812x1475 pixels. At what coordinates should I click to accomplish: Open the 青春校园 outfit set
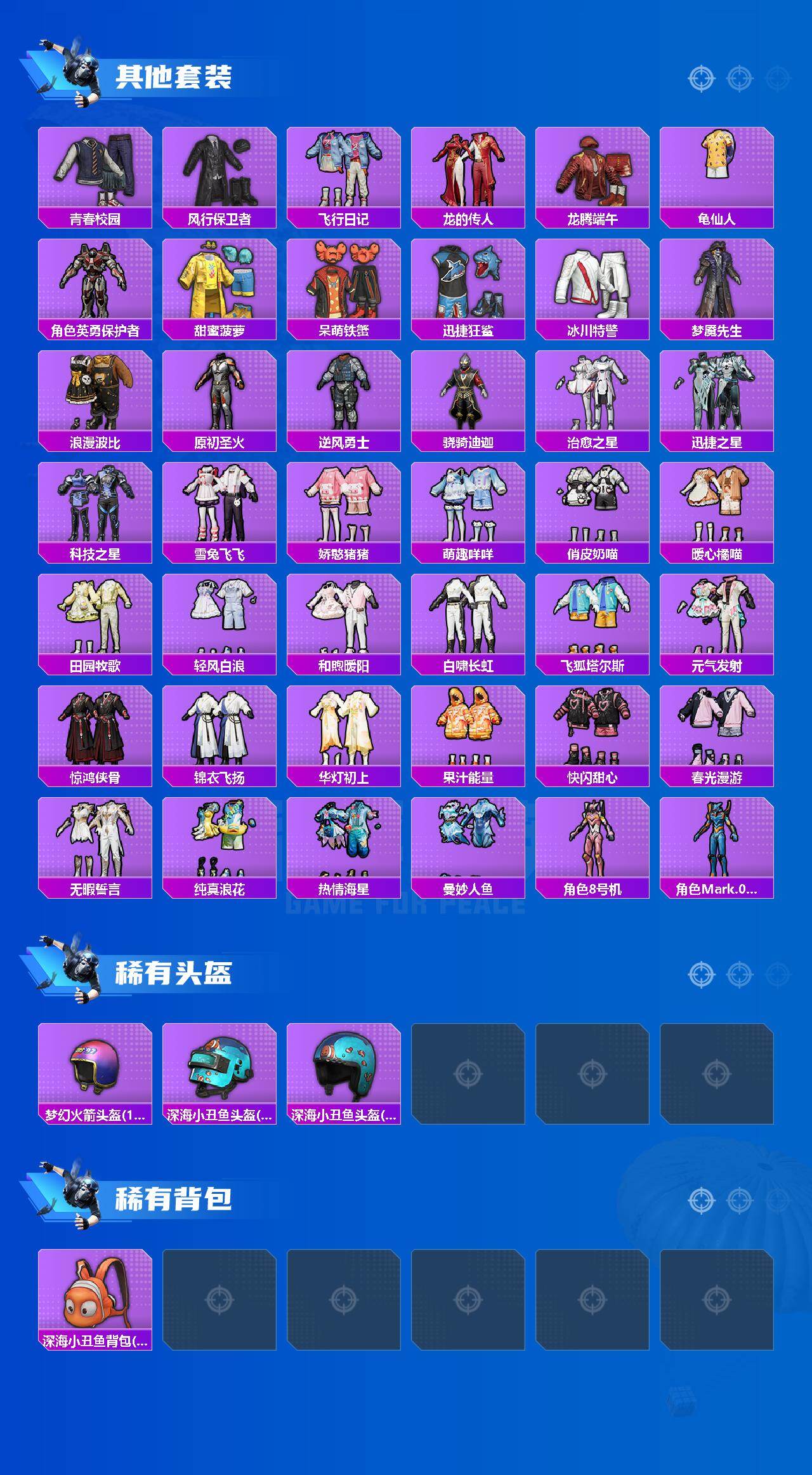click(x=94, y=168)
